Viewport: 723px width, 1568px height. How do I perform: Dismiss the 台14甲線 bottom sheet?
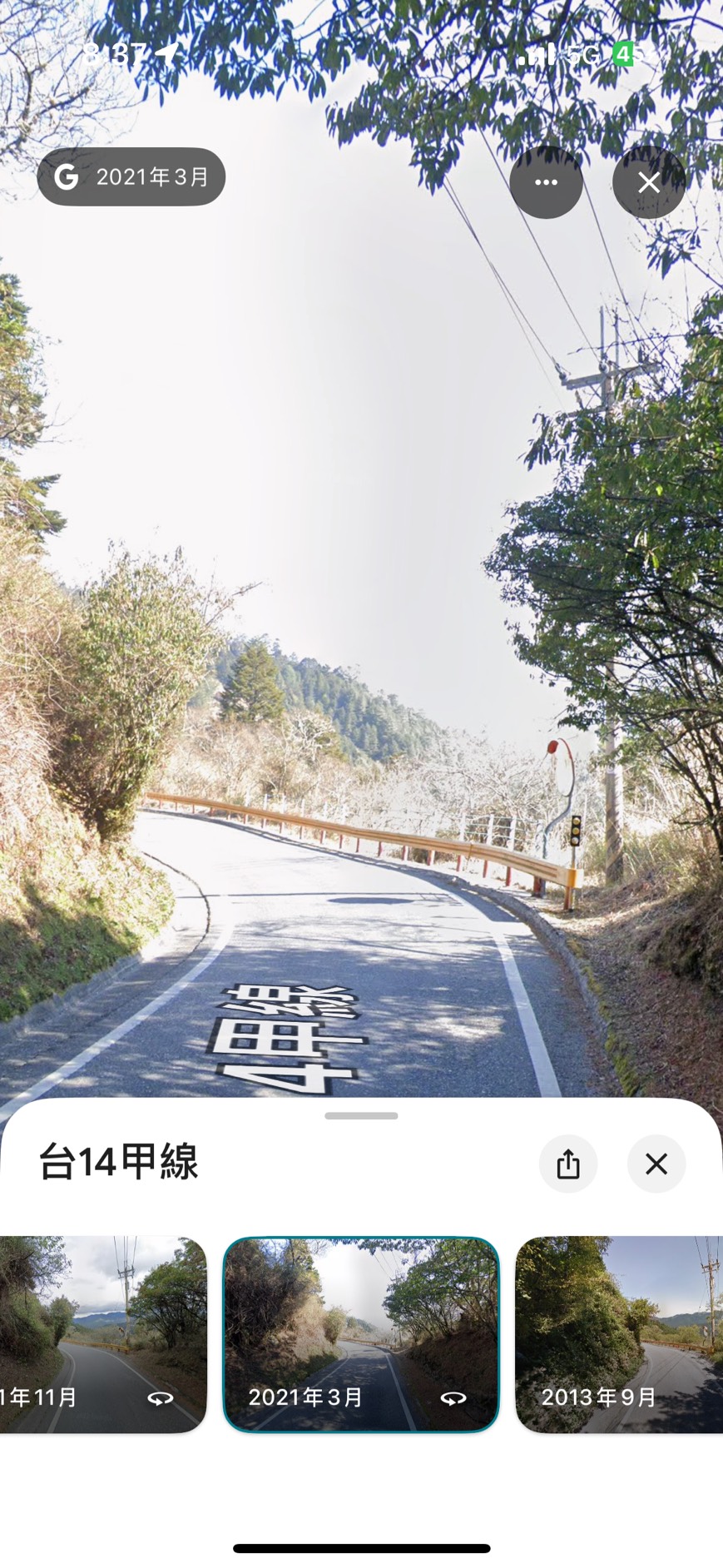pos(656,1164)
